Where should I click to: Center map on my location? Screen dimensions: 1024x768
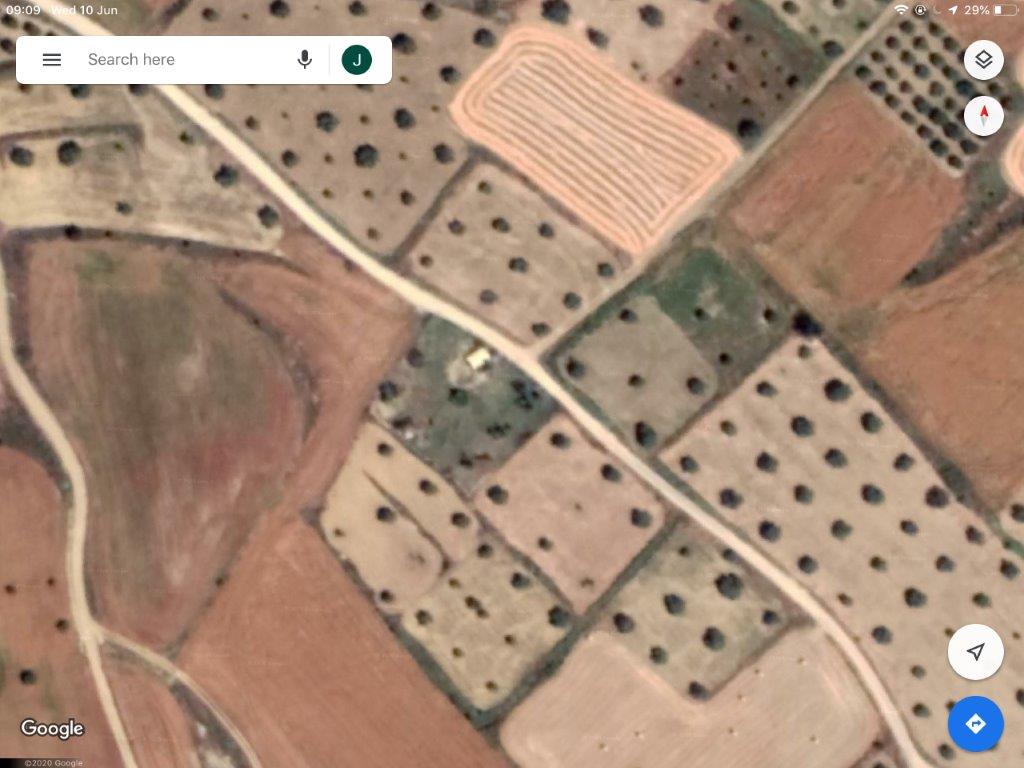pos(975,652)
